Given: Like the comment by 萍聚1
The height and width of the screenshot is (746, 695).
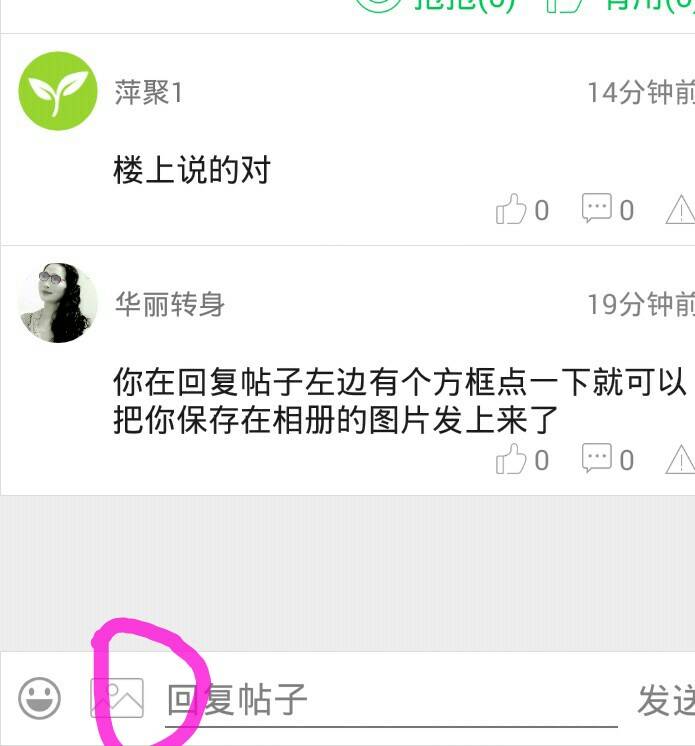Looking at the screenshot, I should click(x=512, y=210).
